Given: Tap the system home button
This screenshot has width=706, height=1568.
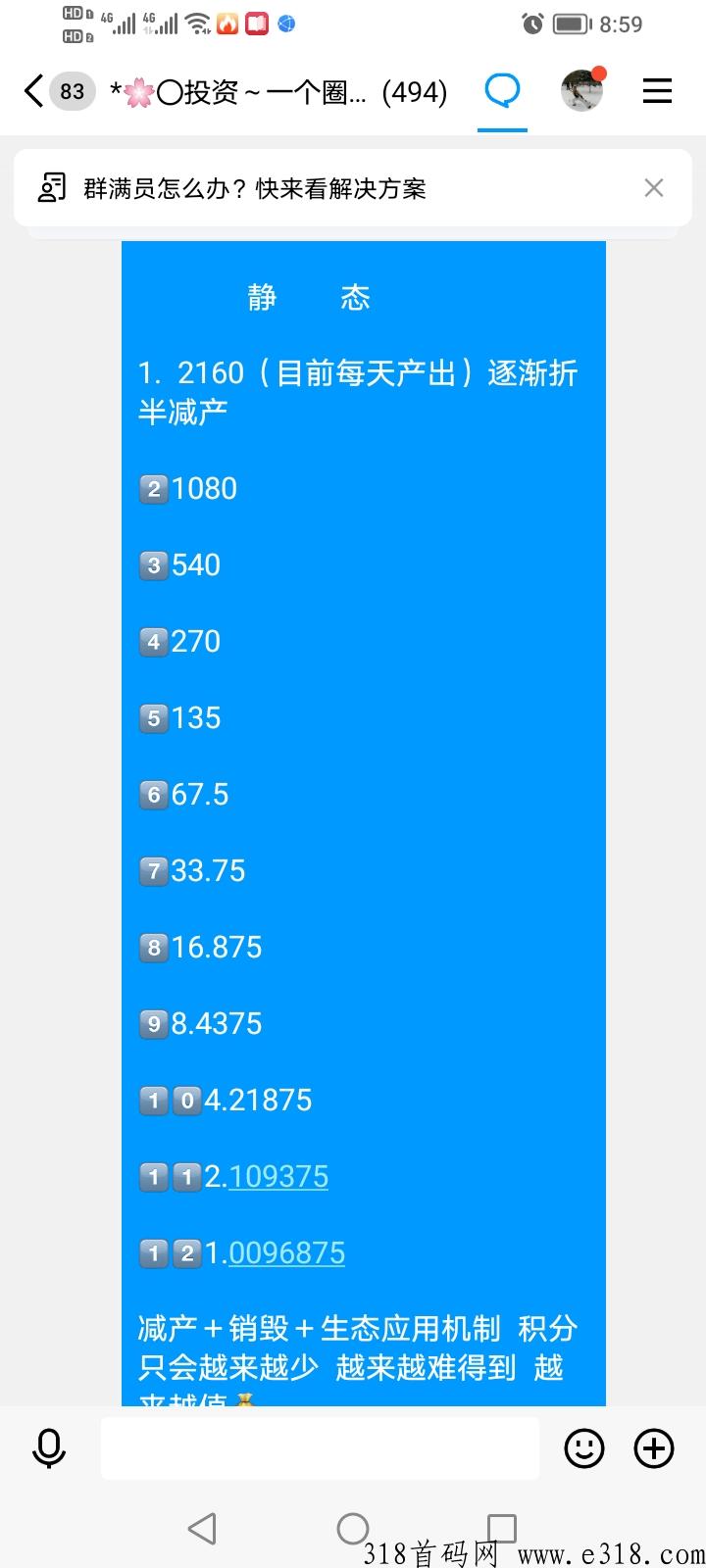Looking at the screenshot, I should coord(353,1528).
